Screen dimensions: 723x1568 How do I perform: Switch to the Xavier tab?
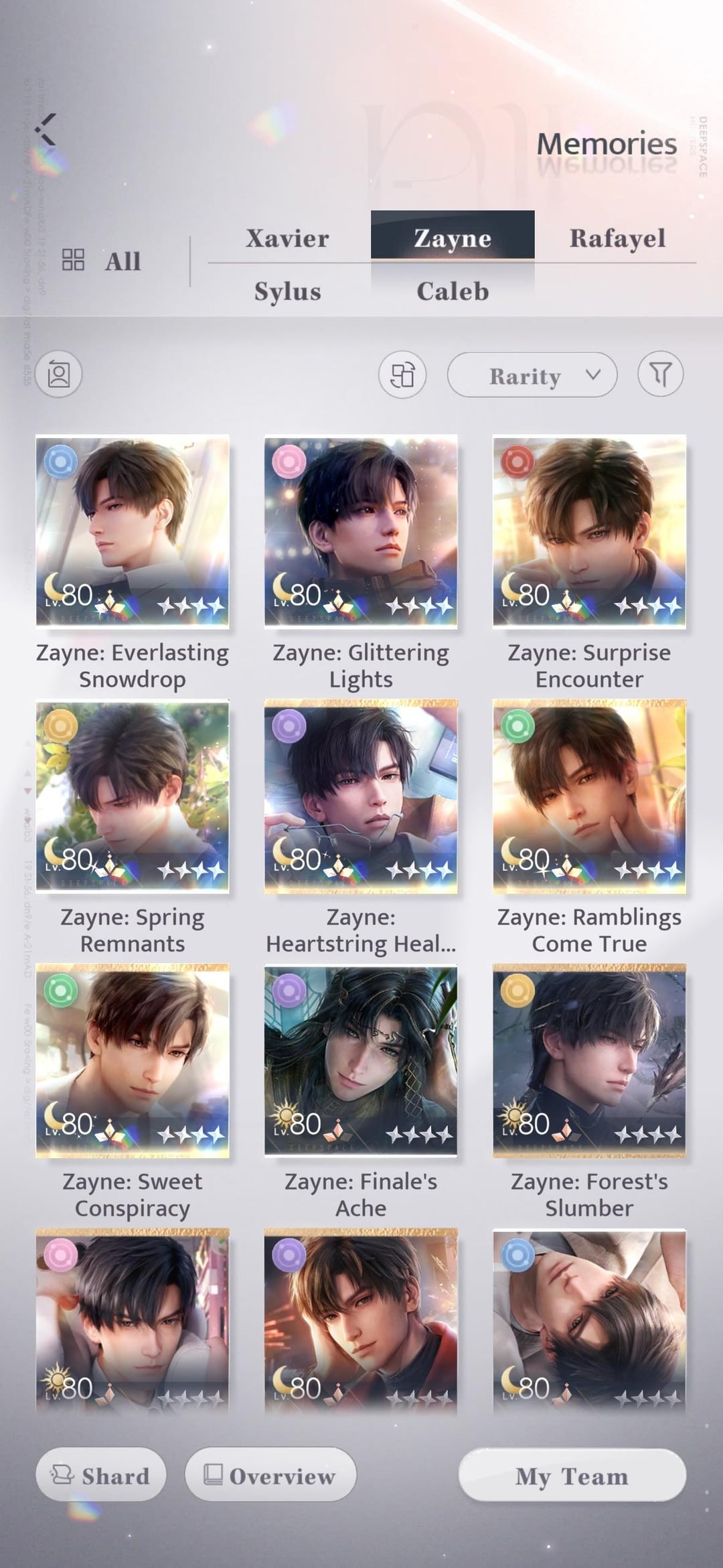click(287, 238)
